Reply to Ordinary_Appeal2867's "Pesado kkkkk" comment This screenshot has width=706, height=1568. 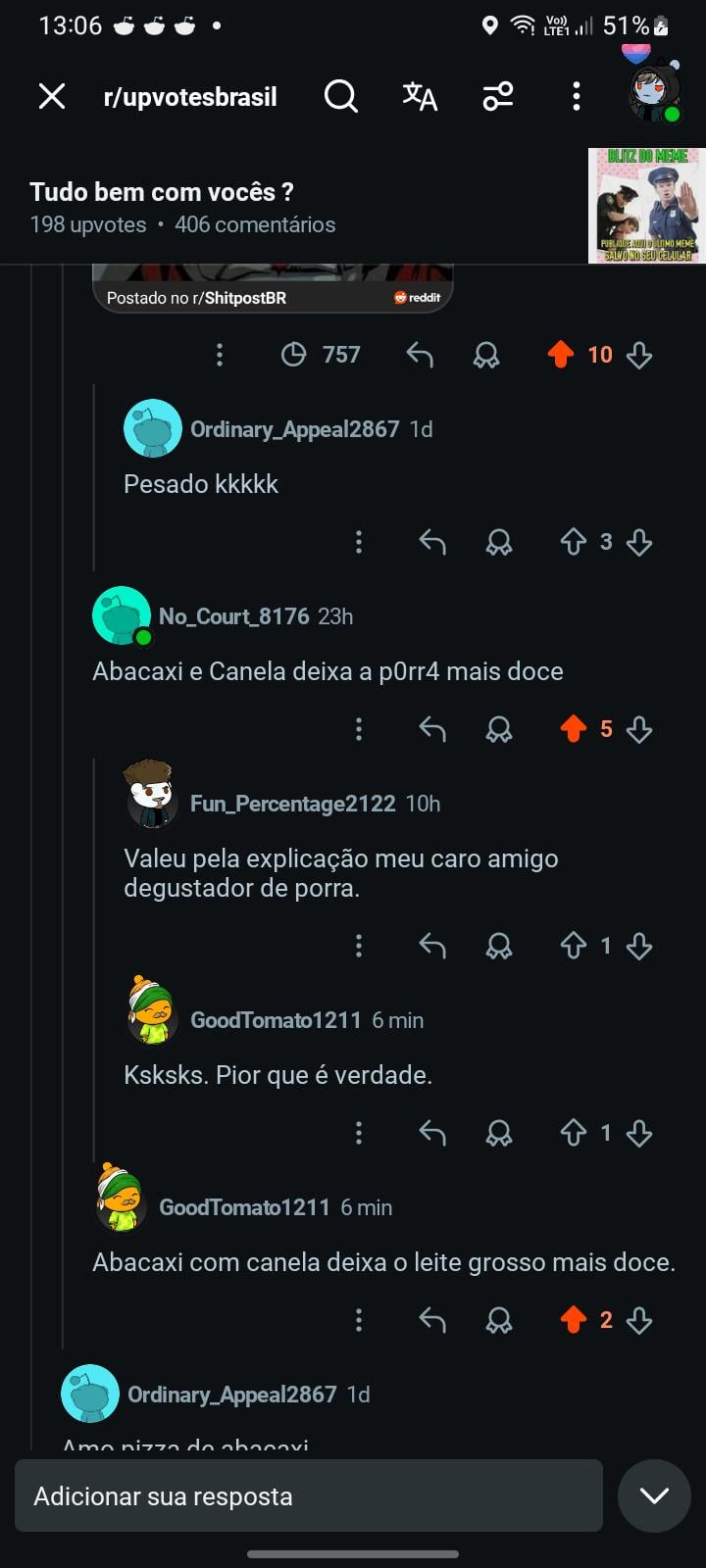432,542
